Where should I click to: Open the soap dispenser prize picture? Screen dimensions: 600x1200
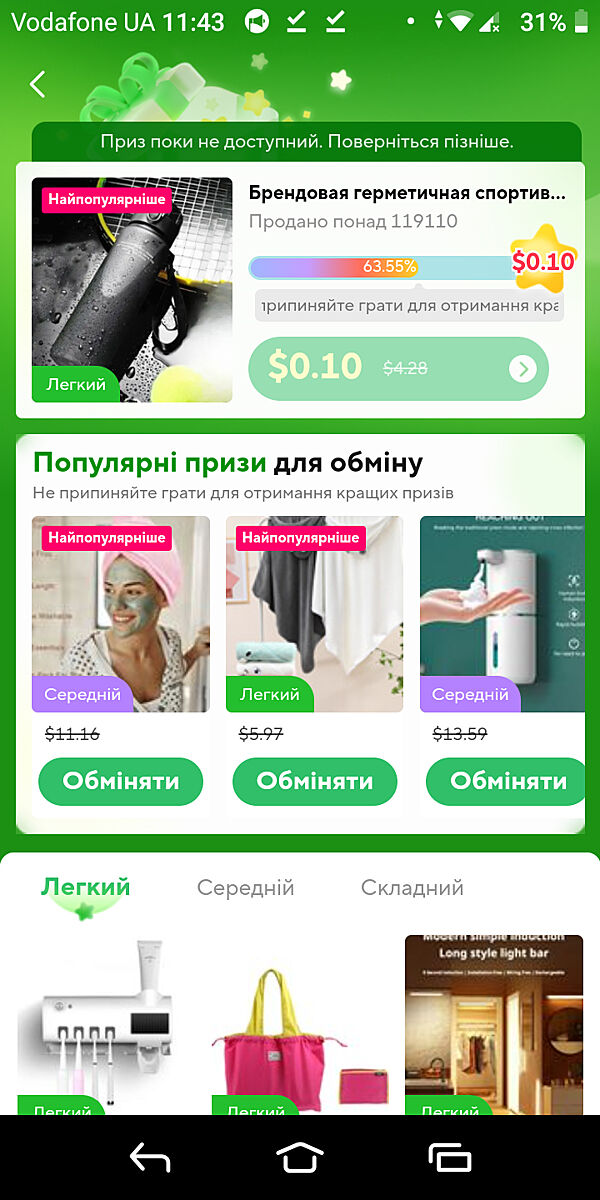(x=502, y=614)
